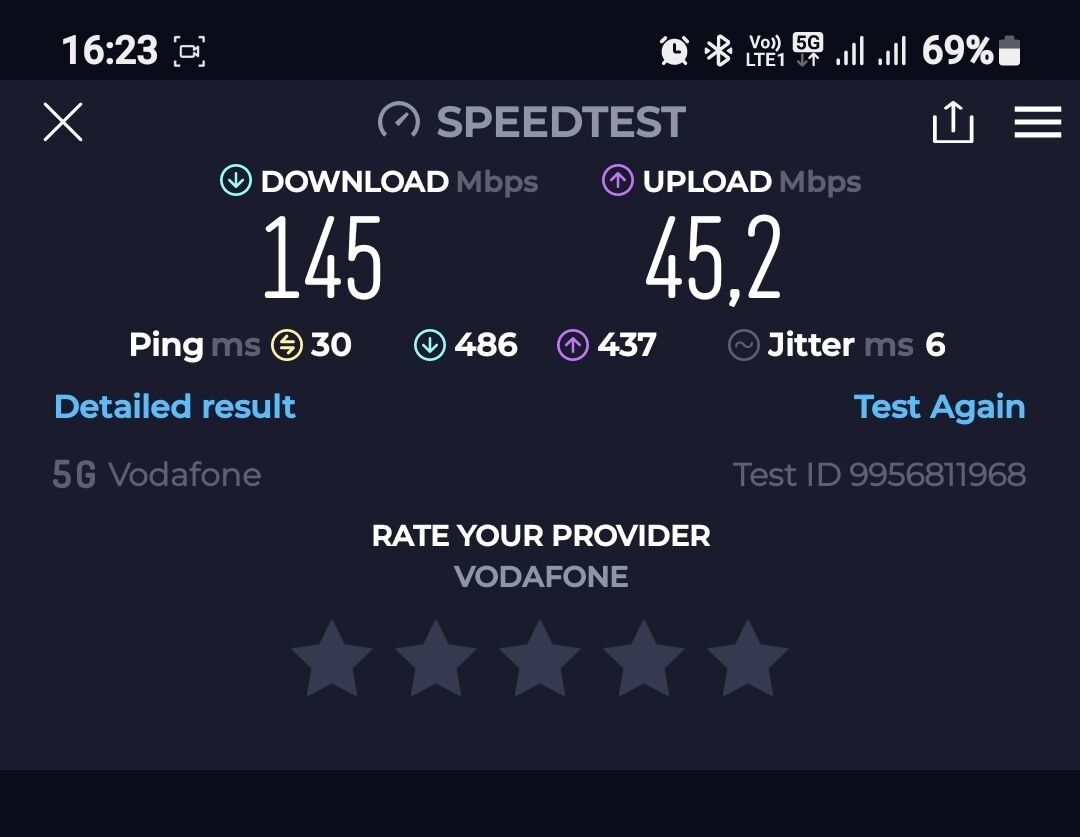
Task: Close the speed test results
Action: point(63,122)
